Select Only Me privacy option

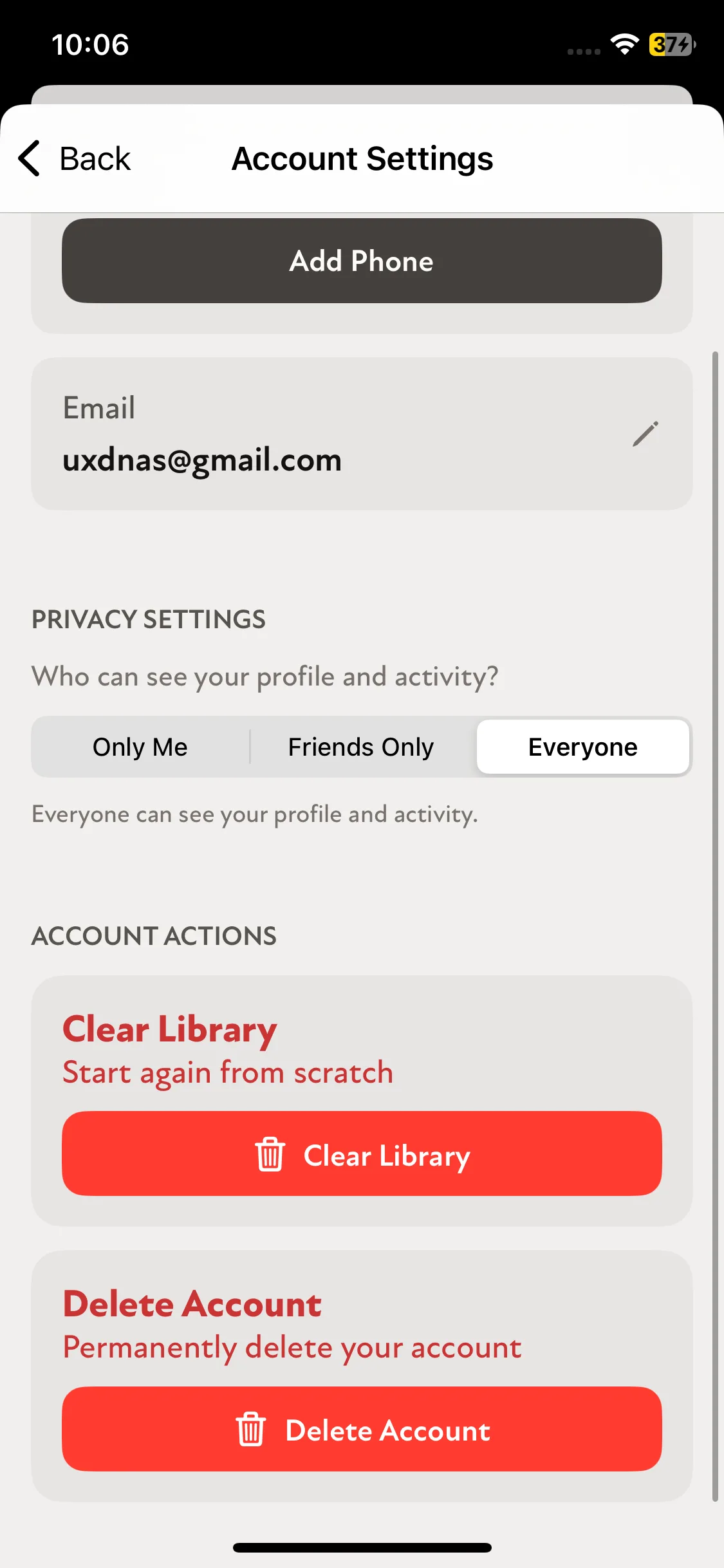point(140,747)
